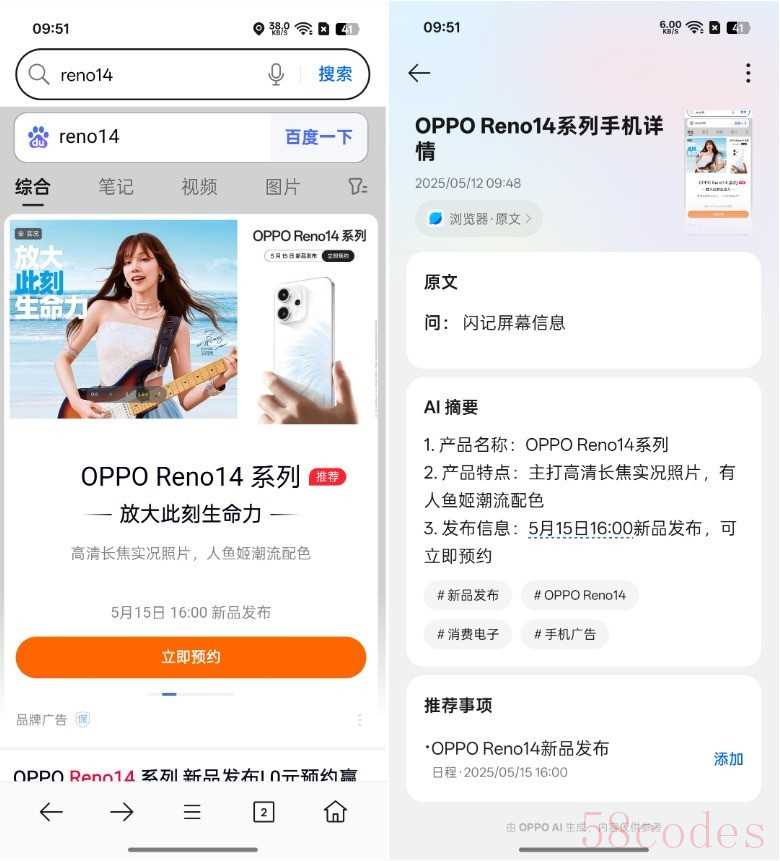The width and height of the screenshot is (780, 861).
Task: Open the search filter icon
Action: [357, 187]
